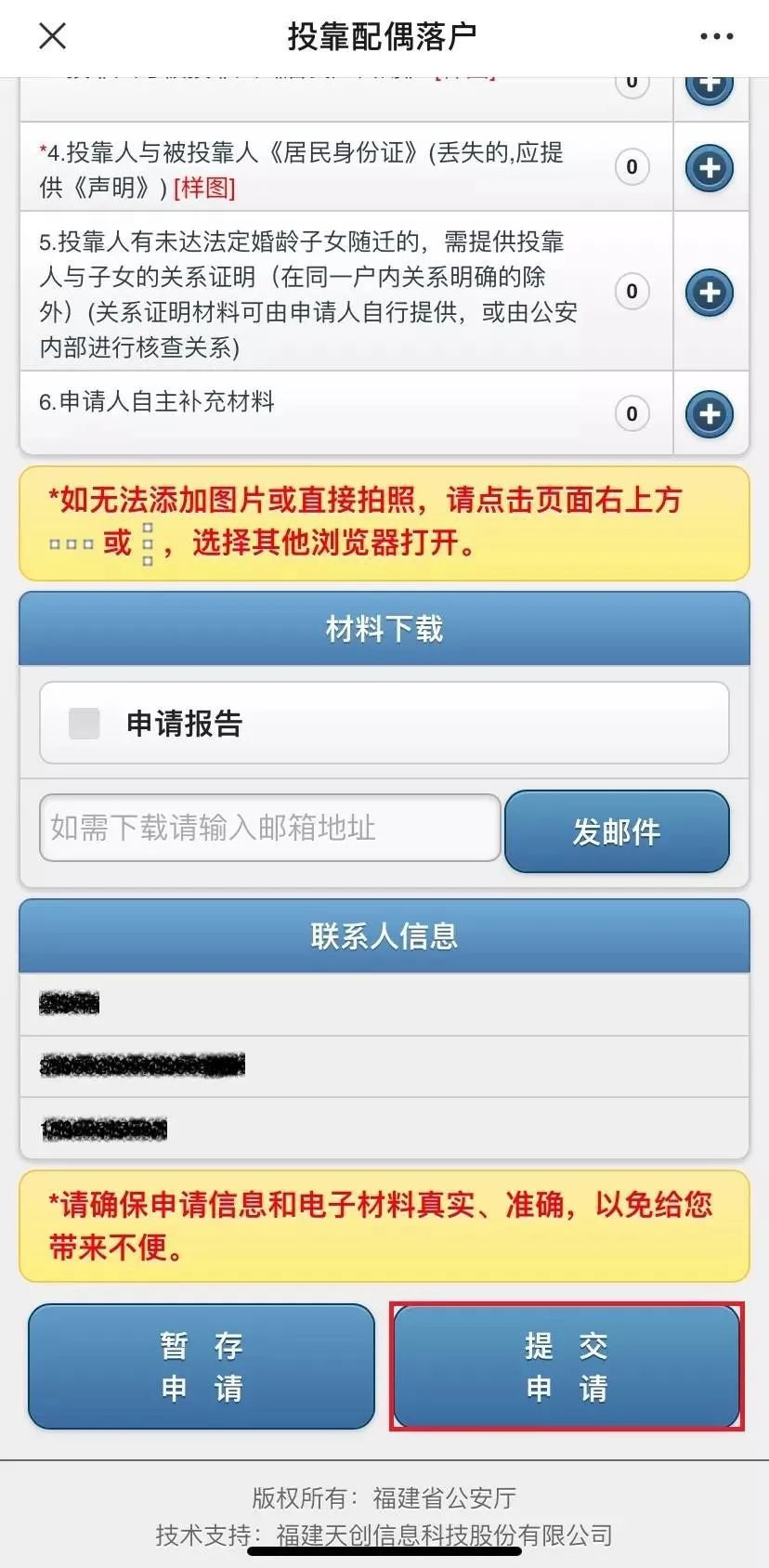Add image for item 4 居民身份证
Viewport: 769px width, 1568px height.
click(x=710, y=168)
